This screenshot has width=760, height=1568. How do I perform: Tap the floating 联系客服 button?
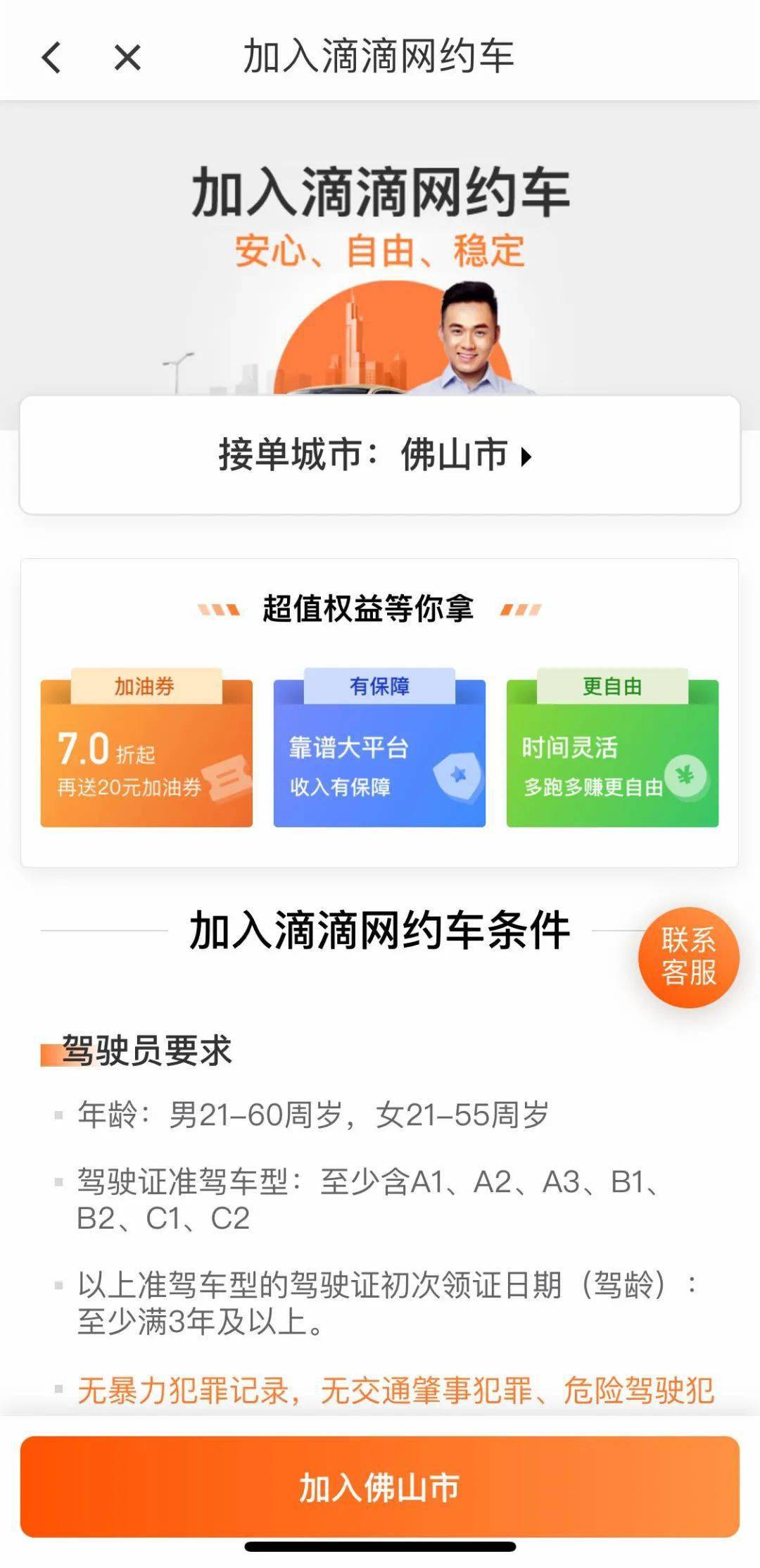click(x=688, y=957)
